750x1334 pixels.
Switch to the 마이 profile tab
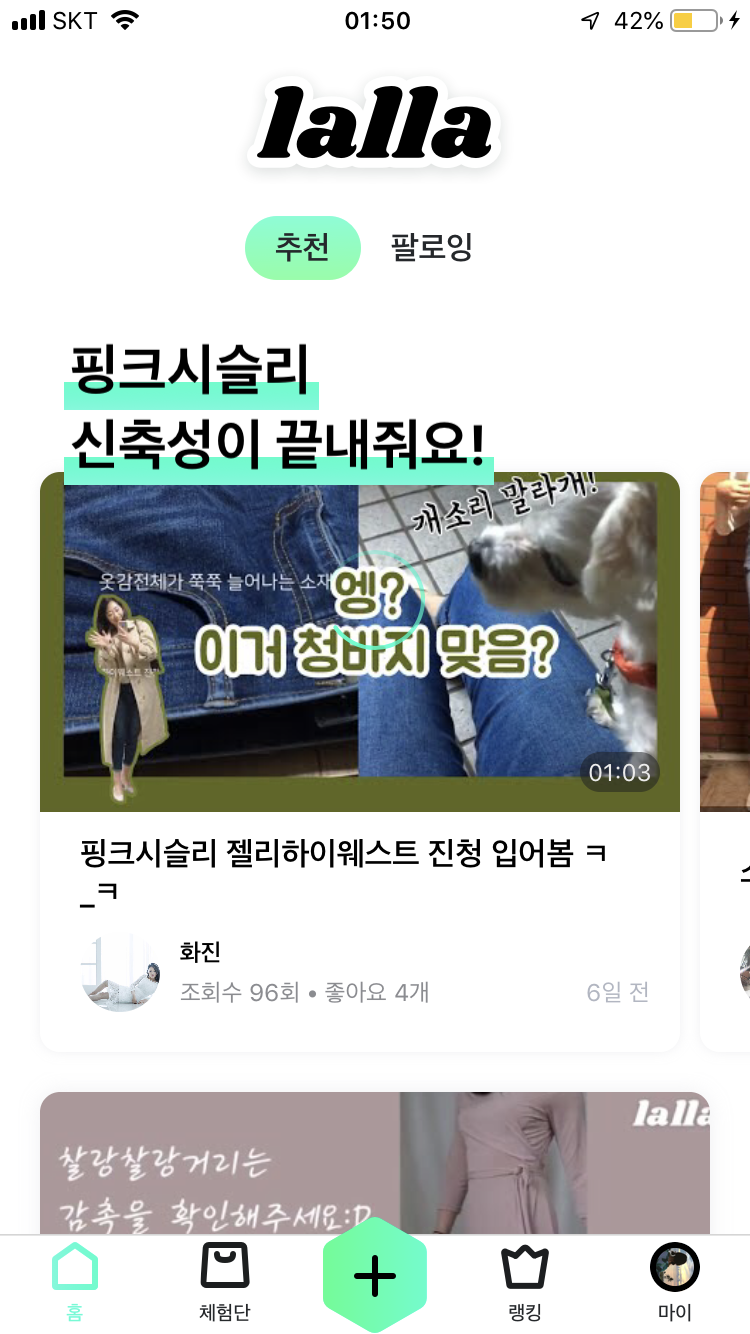[x=675, y=1283]
